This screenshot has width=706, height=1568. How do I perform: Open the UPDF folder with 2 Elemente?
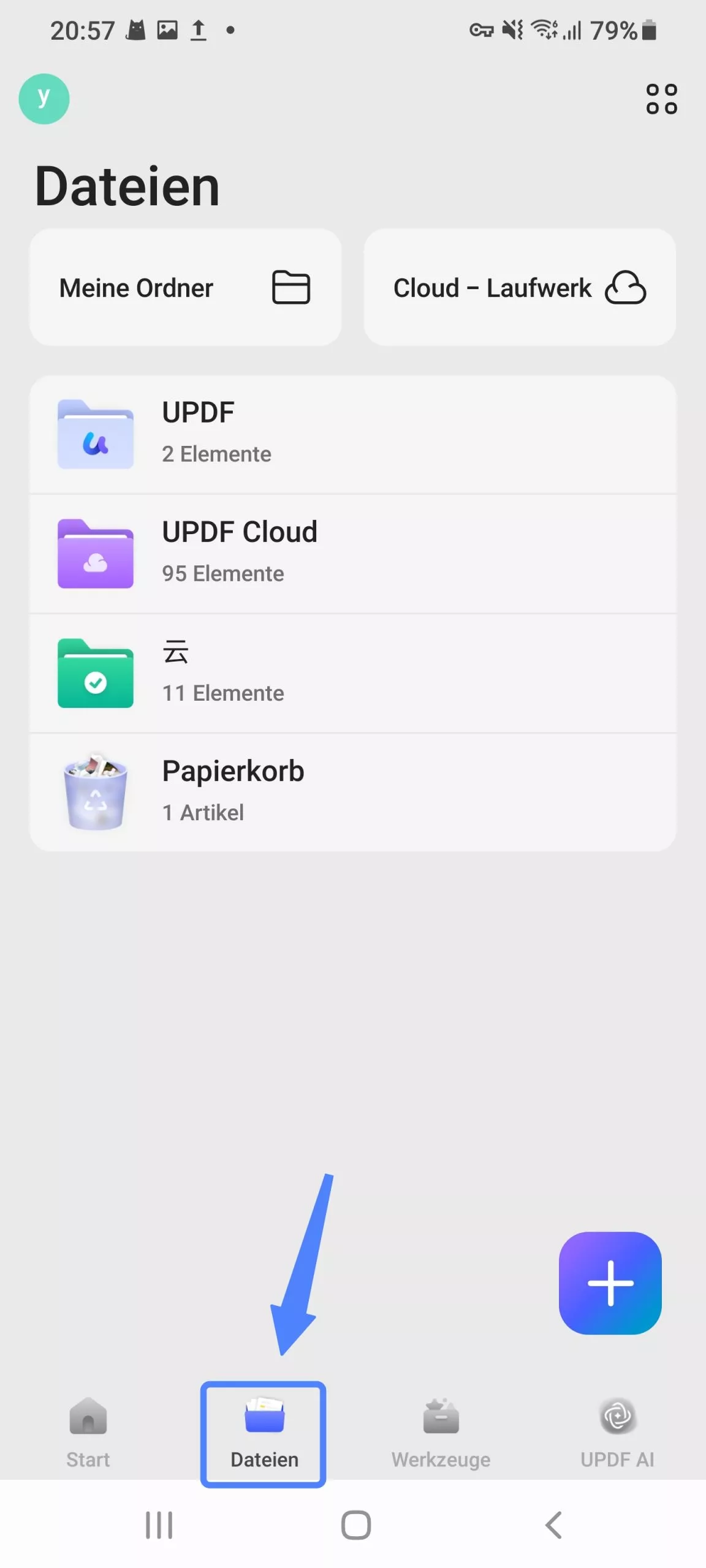tap(352, 434)
